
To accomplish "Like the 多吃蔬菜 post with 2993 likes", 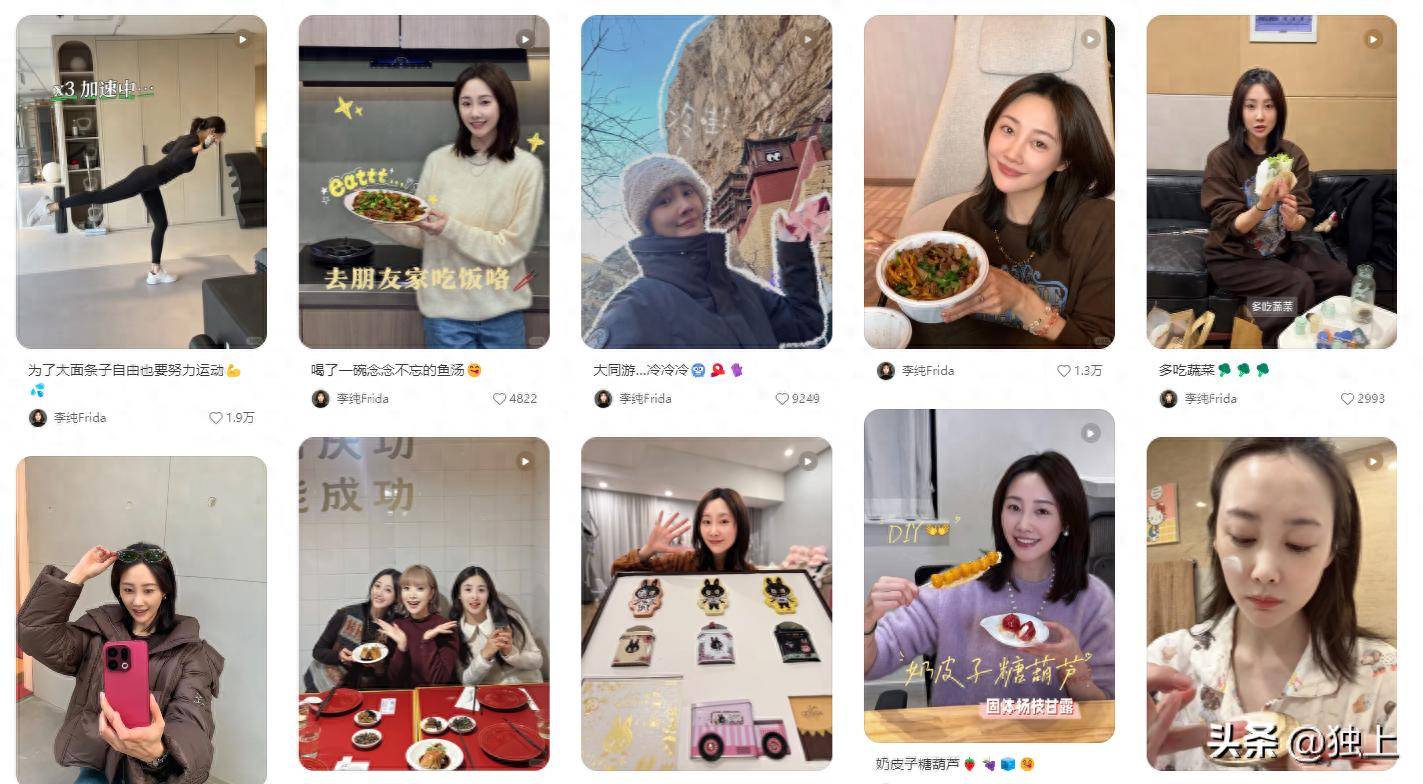I will tap(1347, 398).
